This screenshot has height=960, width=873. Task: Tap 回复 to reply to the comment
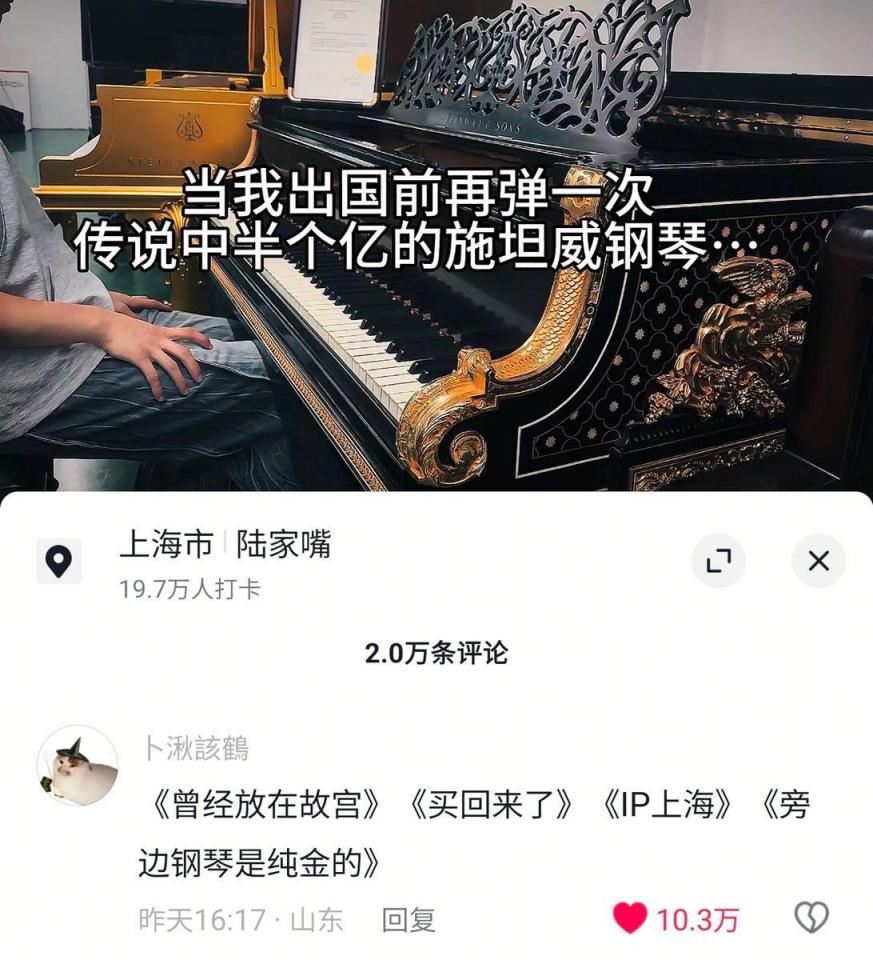click(x=409, y=919)
